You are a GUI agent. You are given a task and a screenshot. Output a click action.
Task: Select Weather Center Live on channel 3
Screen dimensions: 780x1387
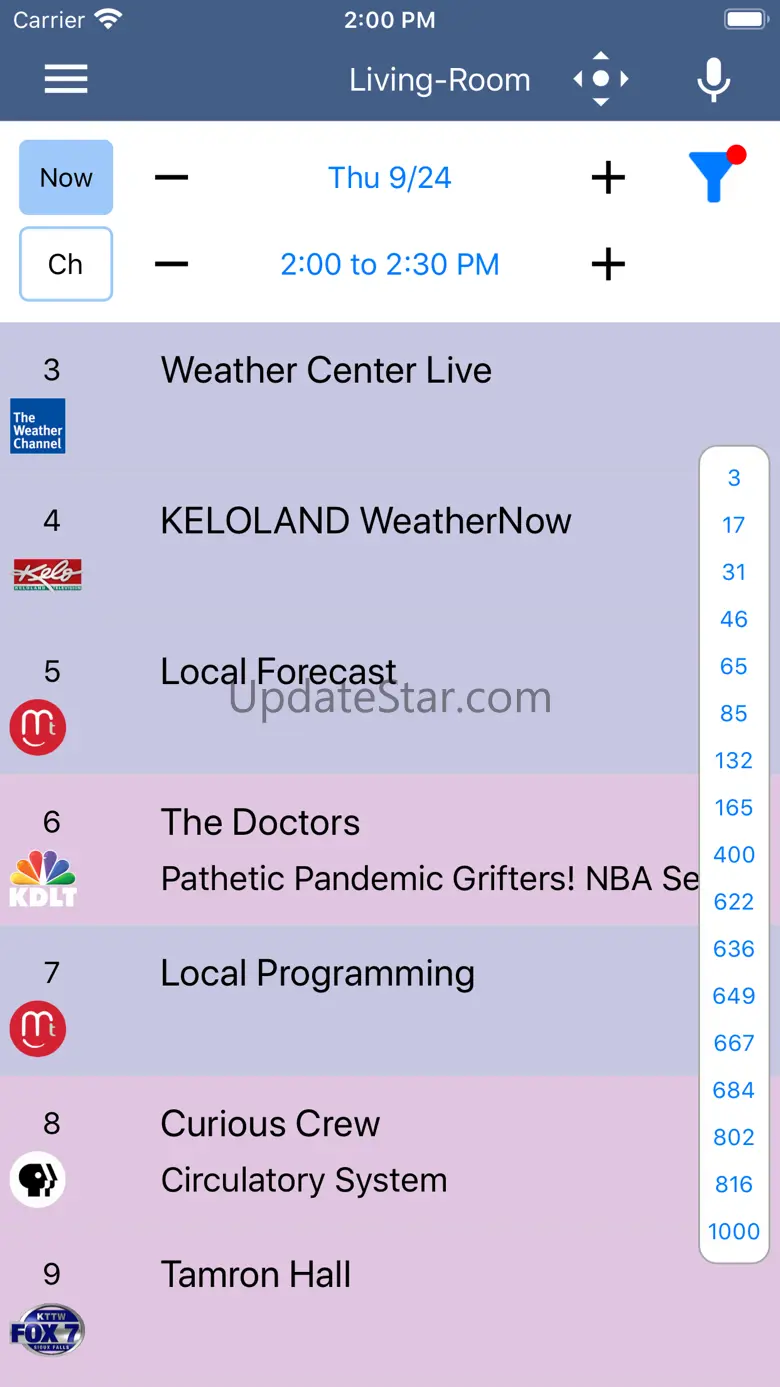pyautogui.click(x=326, y=371)
